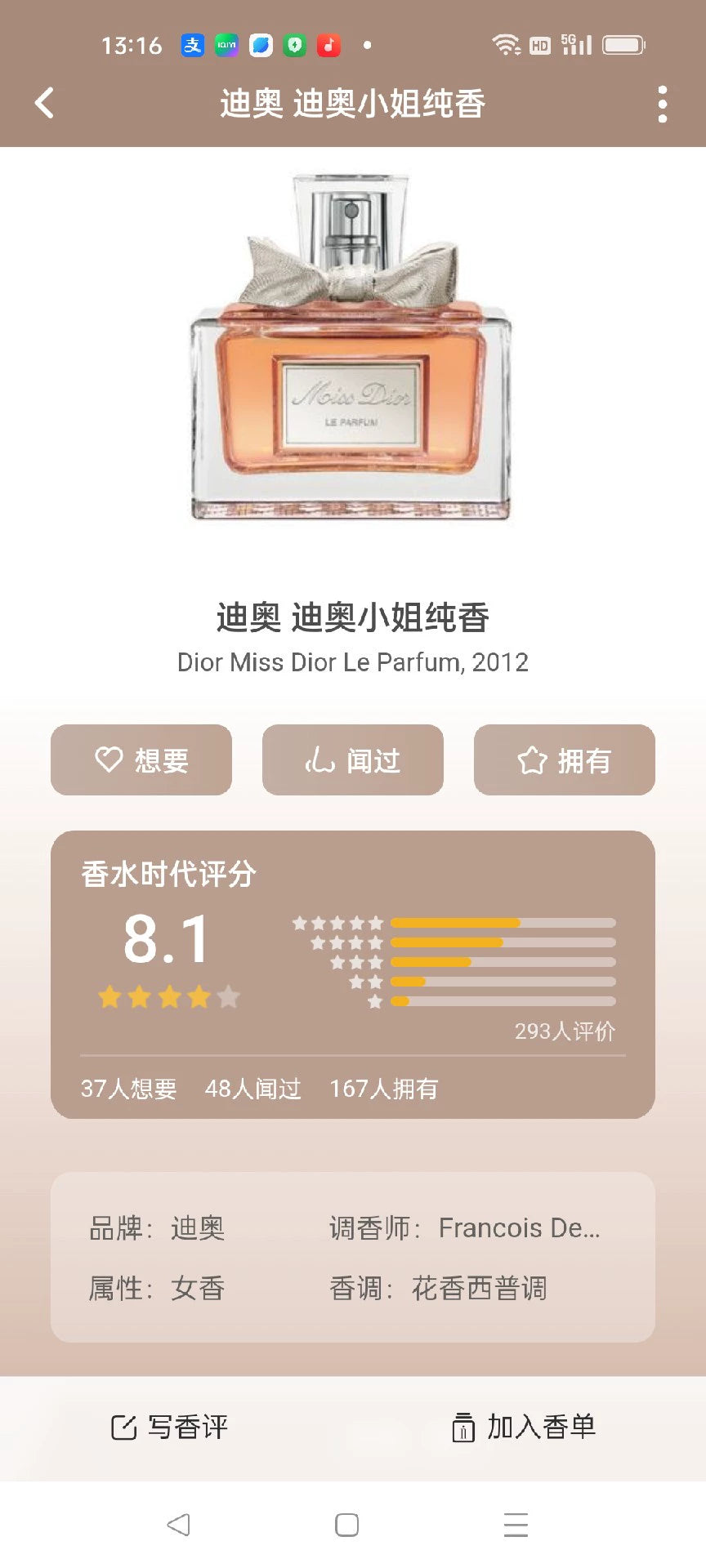This screenshot has height=1568, width=706.
Task: Open the 香水时代评分 rating card
Action: tap(353, 973)
